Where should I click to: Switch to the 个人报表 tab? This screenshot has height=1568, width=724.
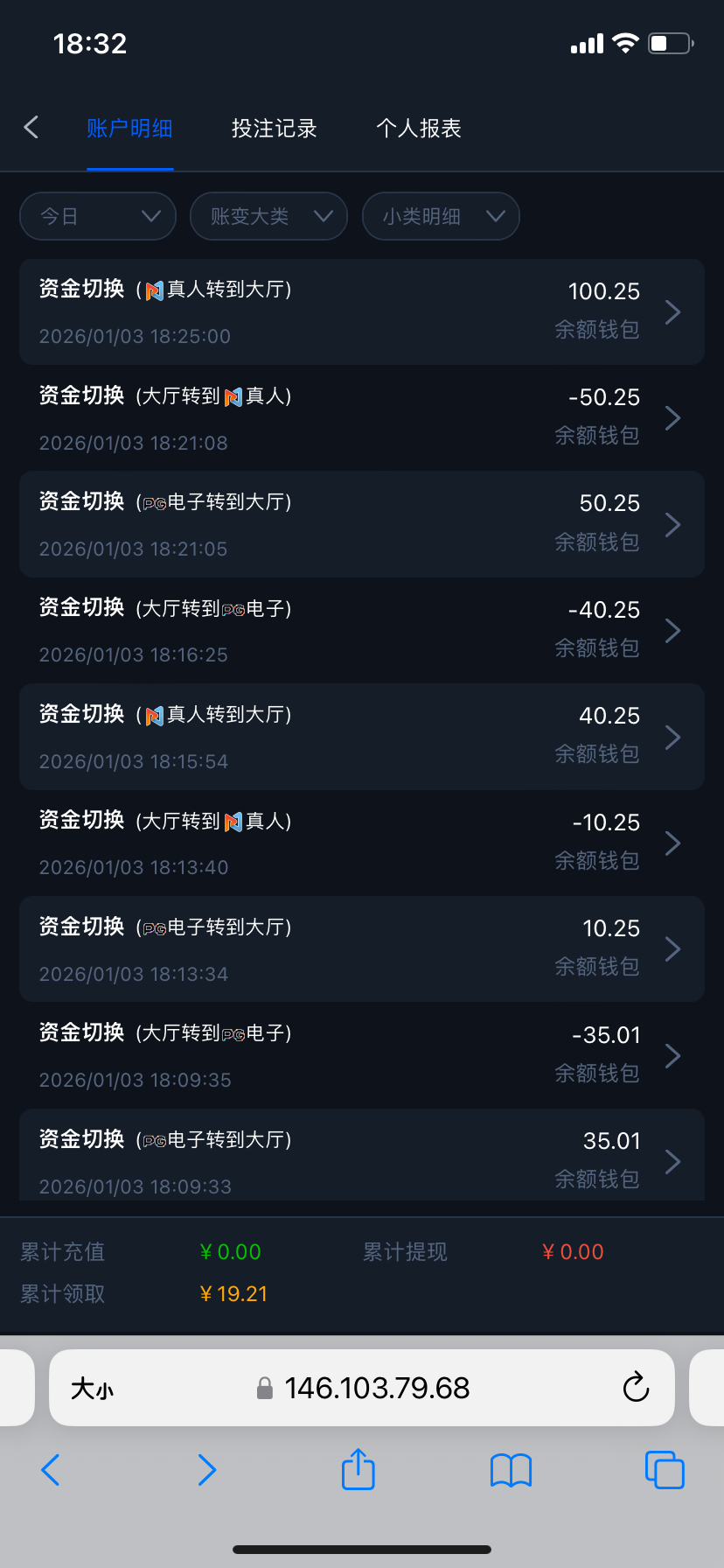pos(418,129)
